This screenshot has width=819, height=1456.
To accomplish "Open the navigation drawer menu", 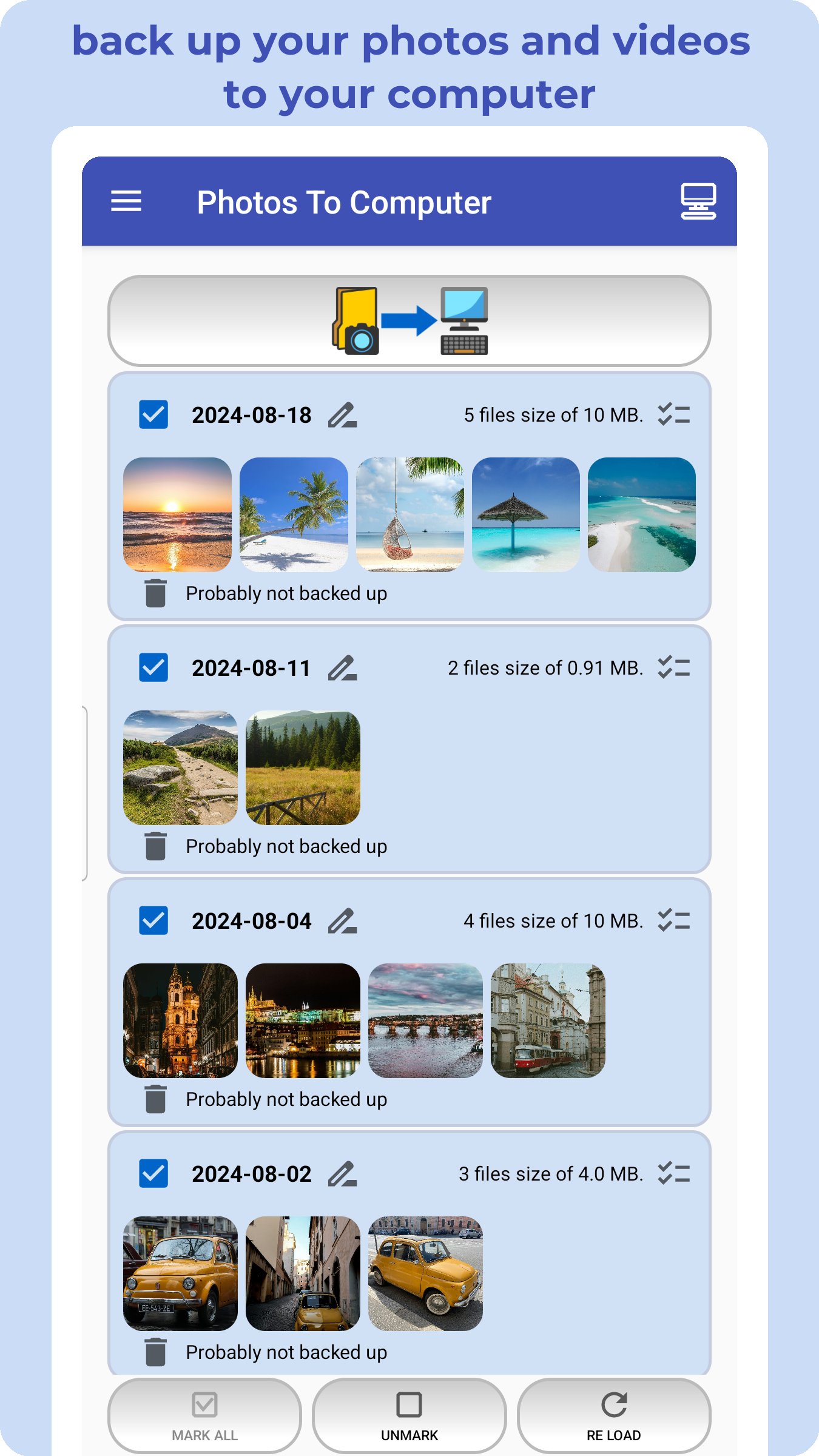I will tap(127, 201).
